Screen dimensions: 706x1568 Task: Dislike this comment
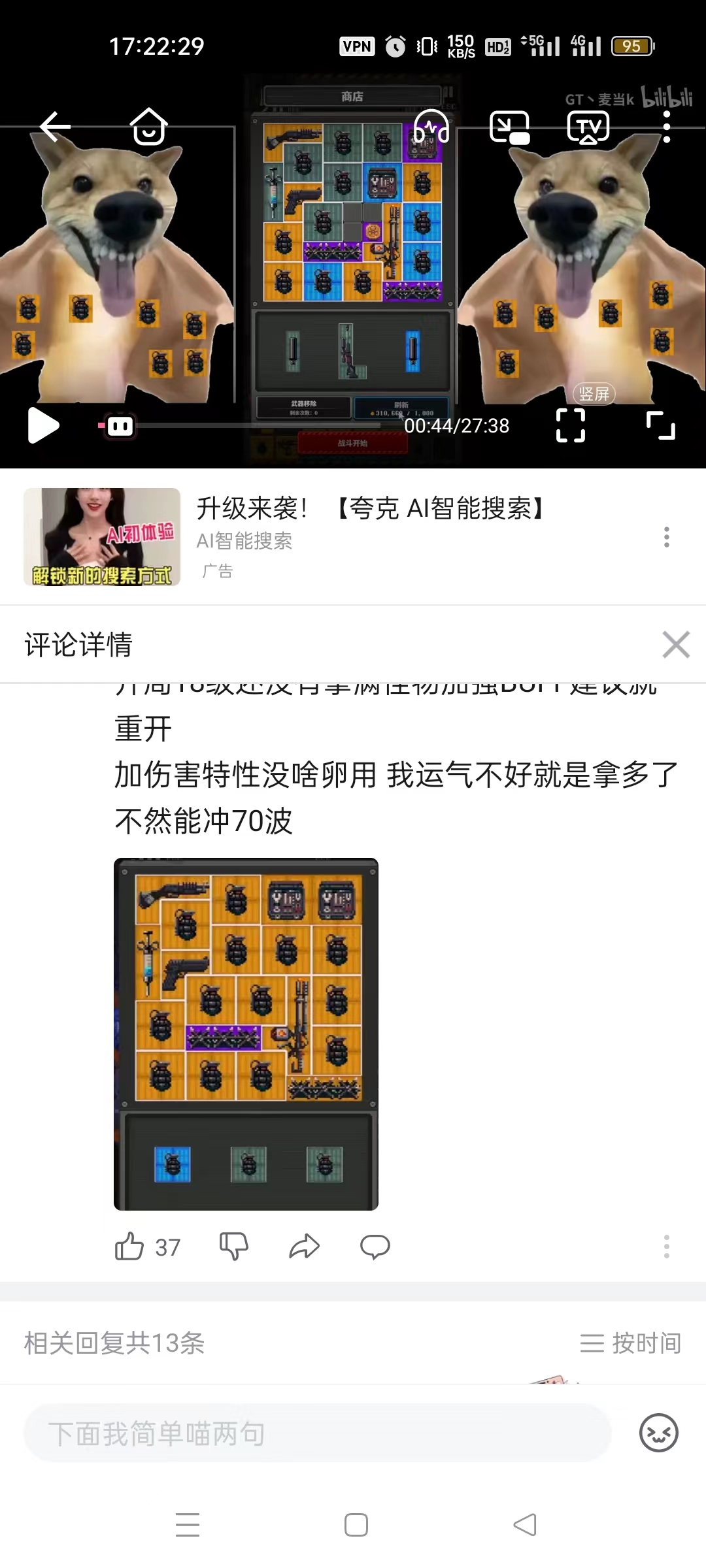(233, 1247)
